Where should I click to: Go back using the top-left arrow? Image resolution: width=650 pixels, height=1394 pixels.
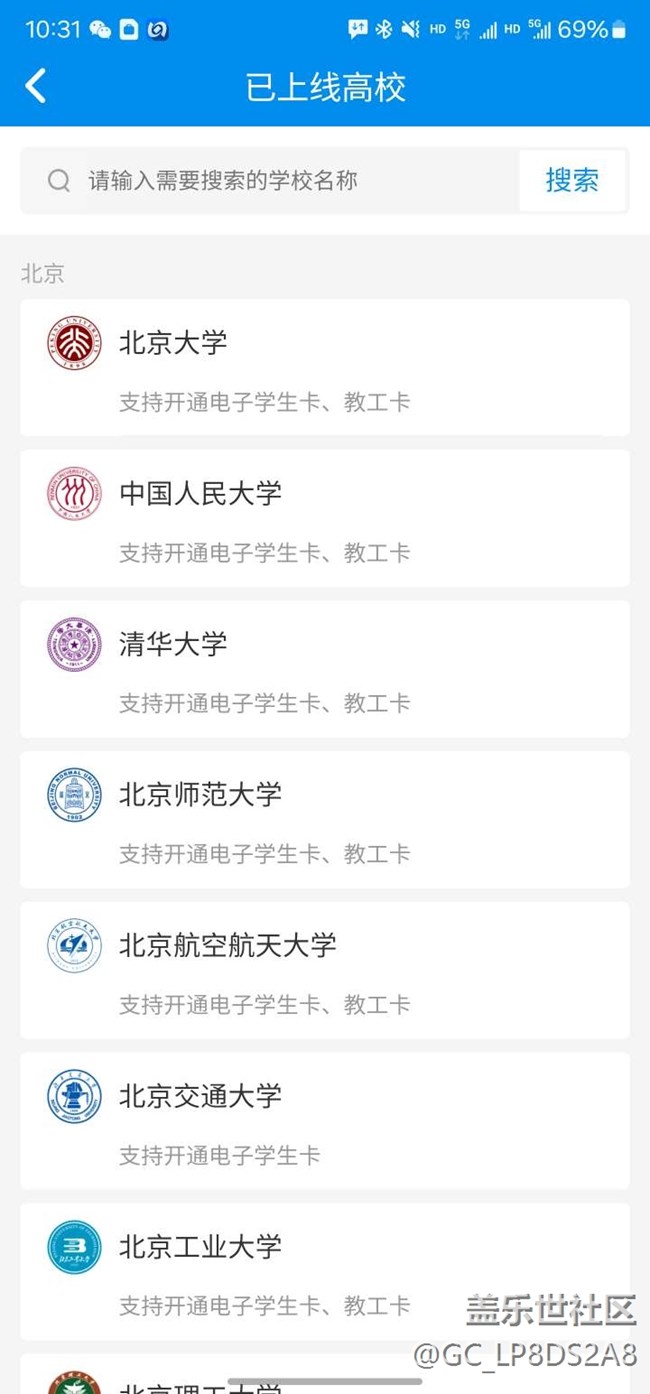pos(36,86)
